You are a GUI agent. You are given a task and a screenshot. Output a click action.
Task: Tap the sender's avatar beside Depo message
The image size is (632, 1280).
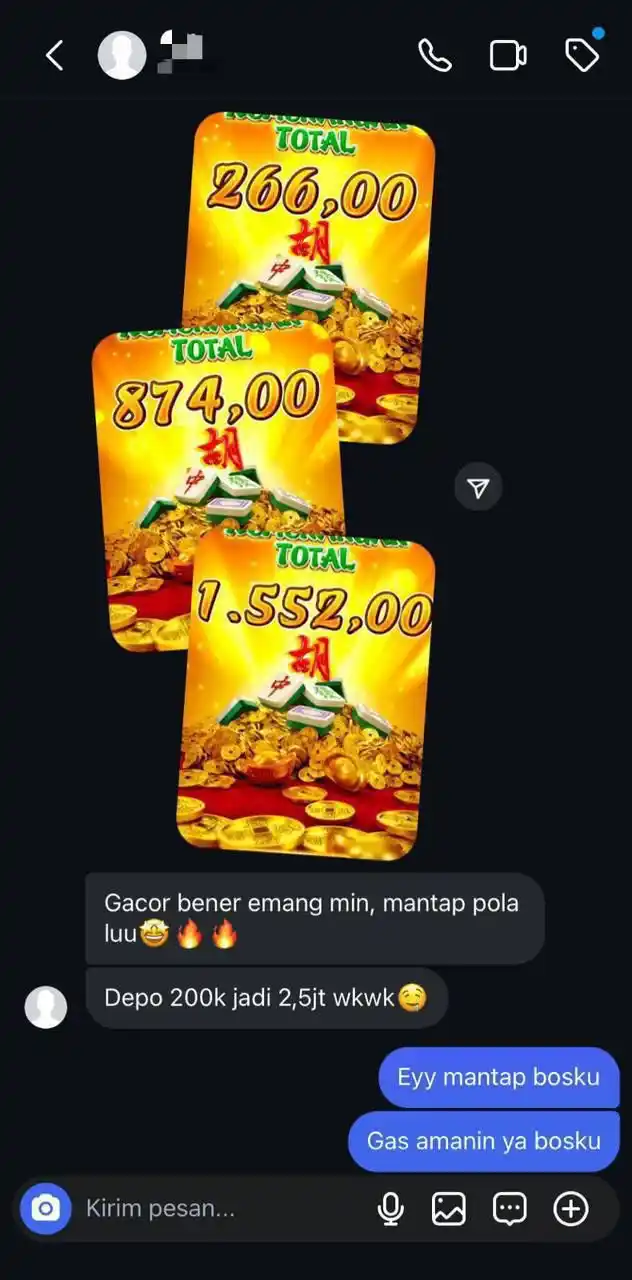(46, 1007)
